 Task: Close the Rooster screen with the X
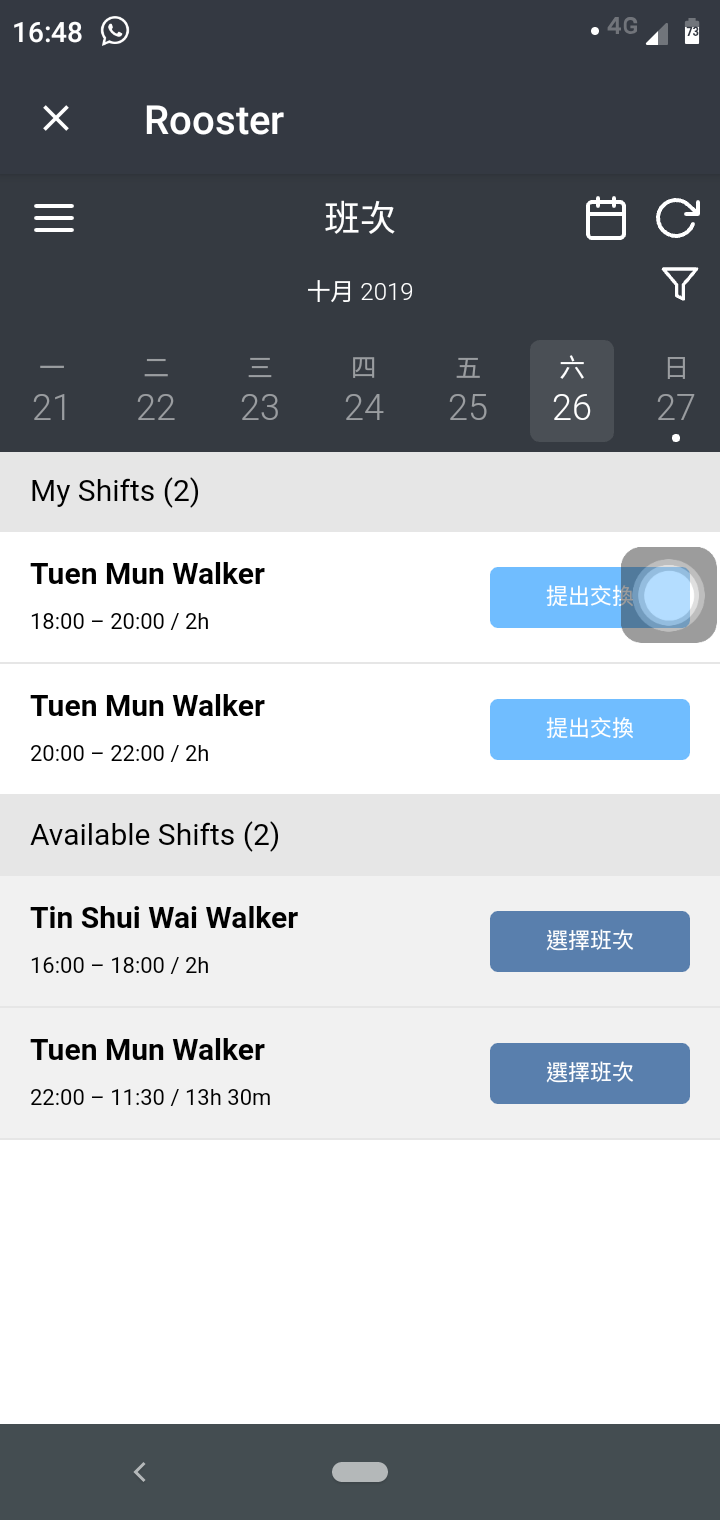coord(56,120)
